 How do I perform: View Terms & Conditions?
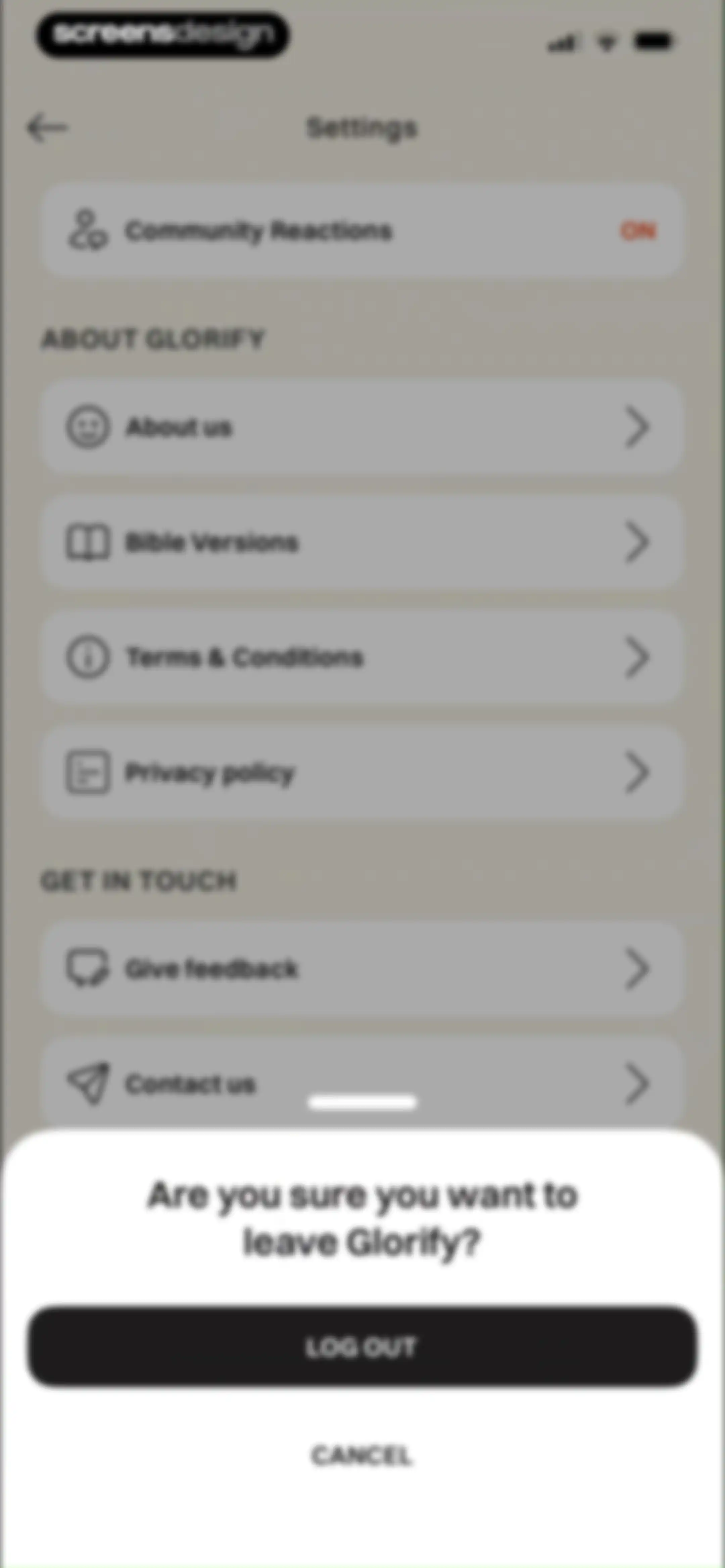362,657
